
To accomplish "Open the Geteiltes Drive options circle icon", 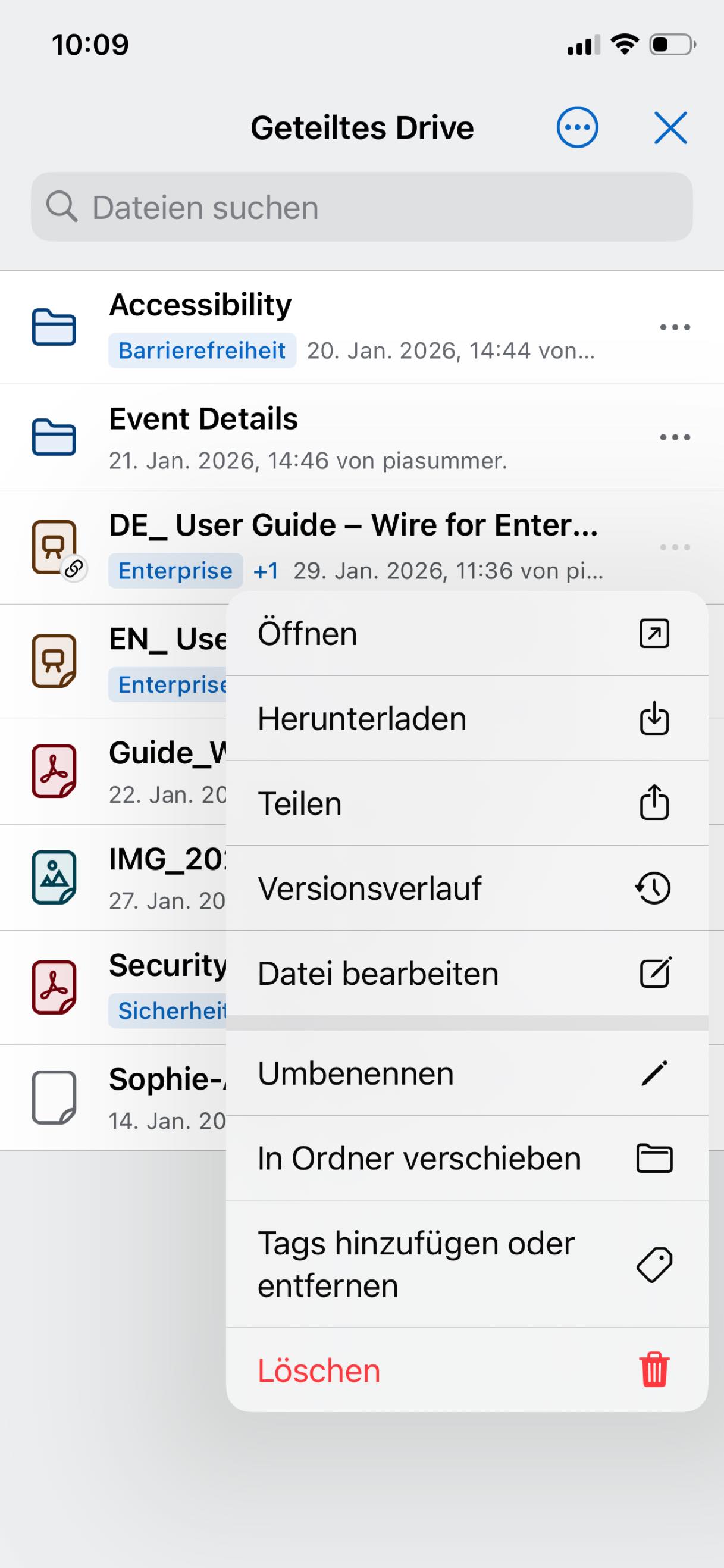I will (x=577, y=128).
